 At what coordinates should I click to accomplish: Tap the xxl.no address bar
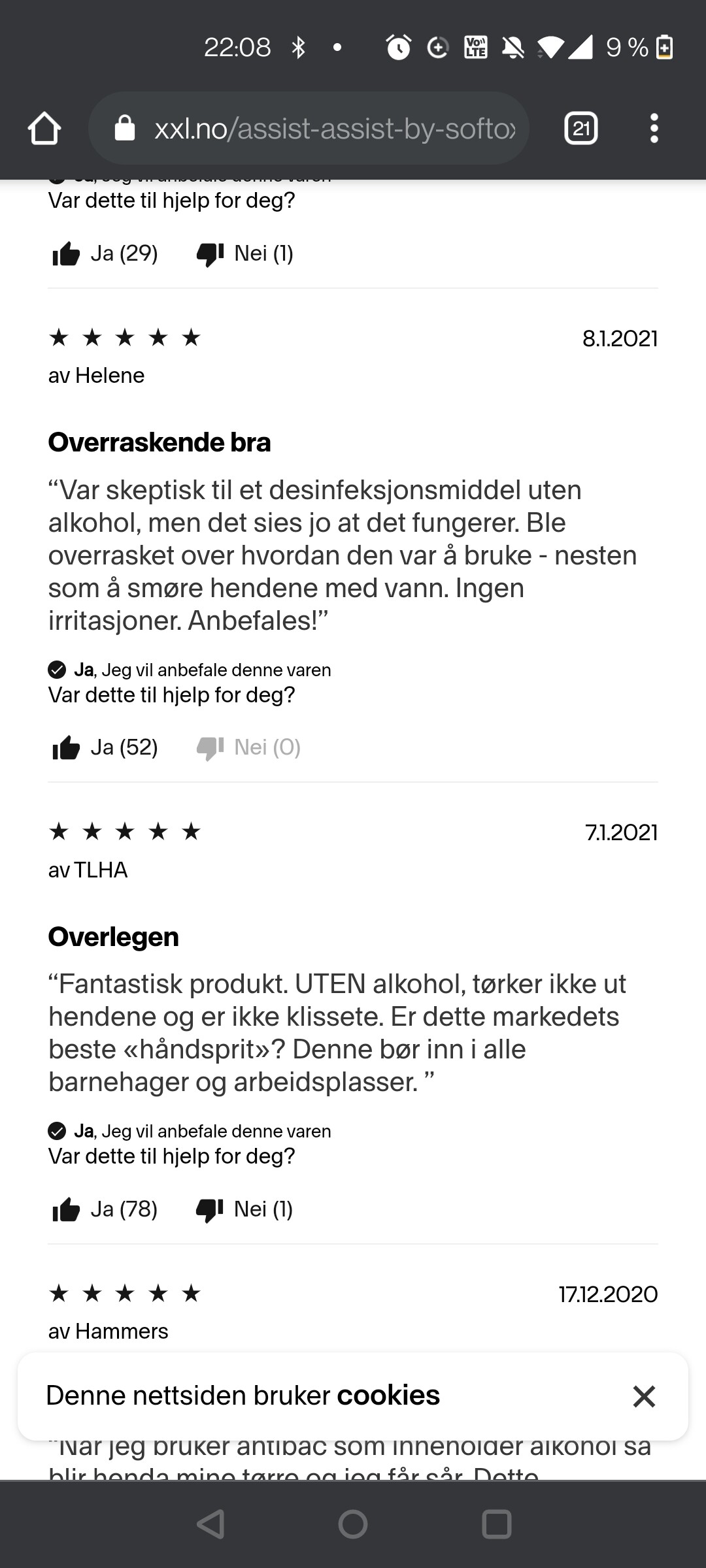(x=309, y=128)
